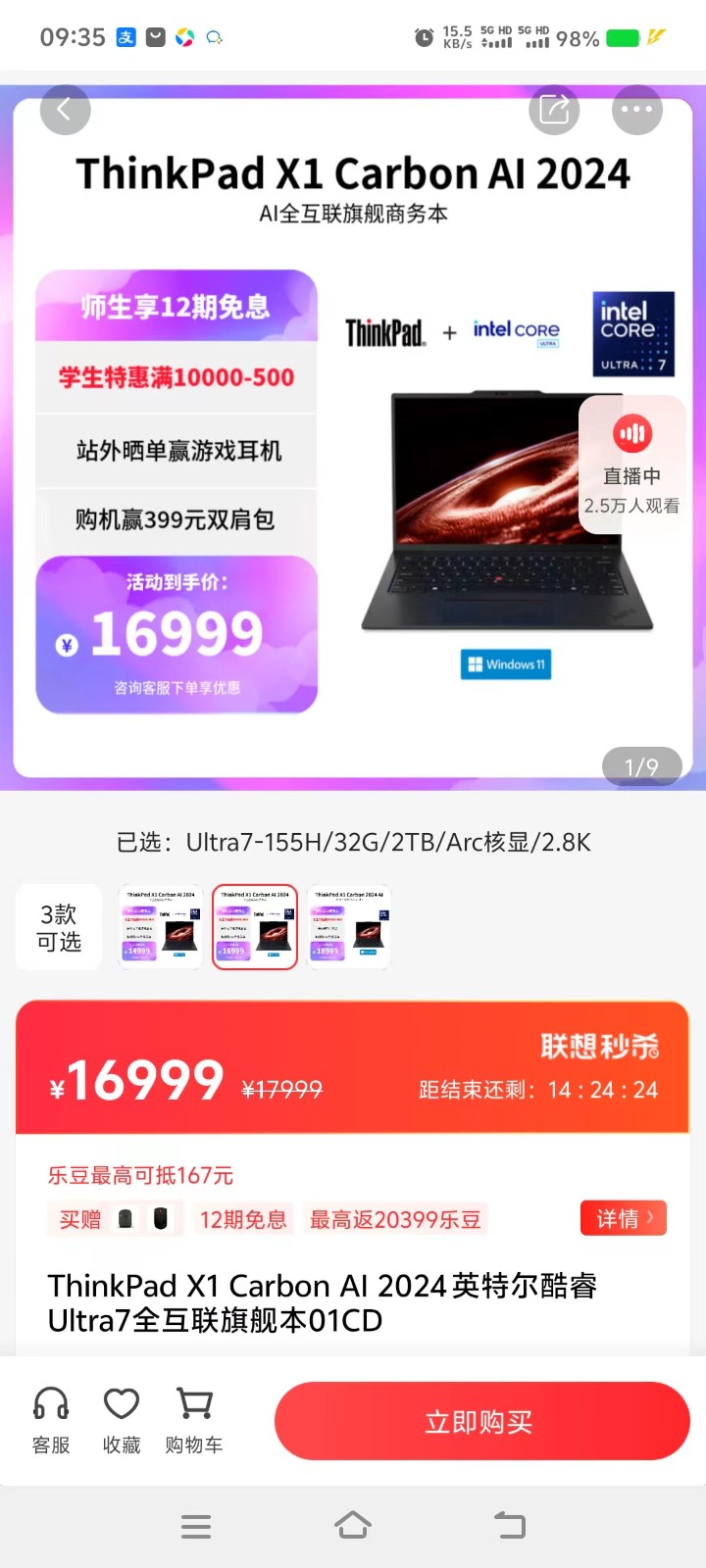
Task: Select the 16999 variant thumbnail
Action: pyautogui.click(x=255, y=927)
